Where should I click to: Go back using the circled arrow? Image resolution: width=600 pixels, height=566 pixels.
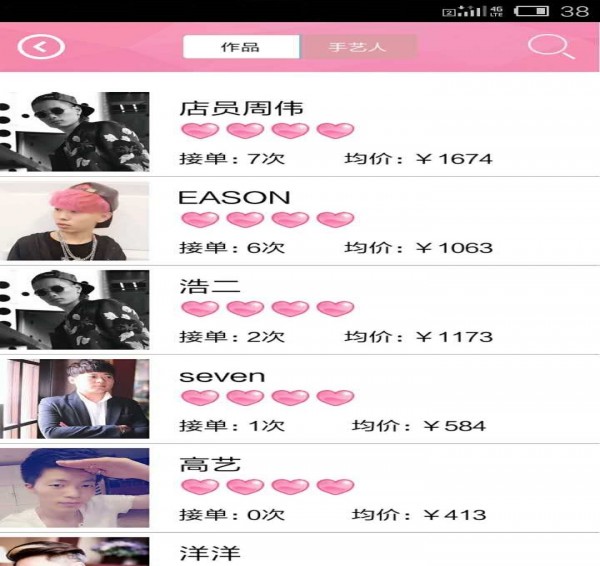click(41, 47)
